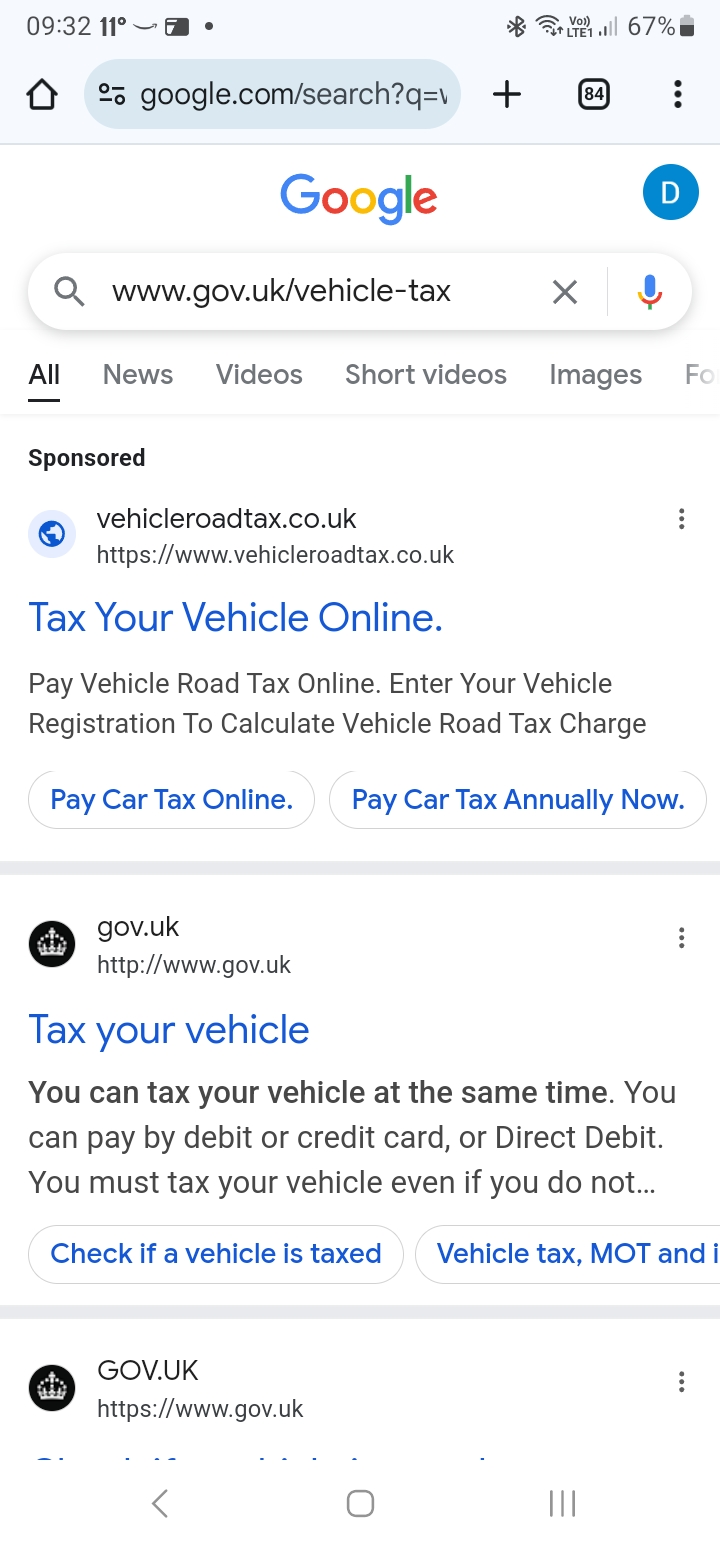
Task: Start a voice search with microphone
Action: (x=650, y=292)
